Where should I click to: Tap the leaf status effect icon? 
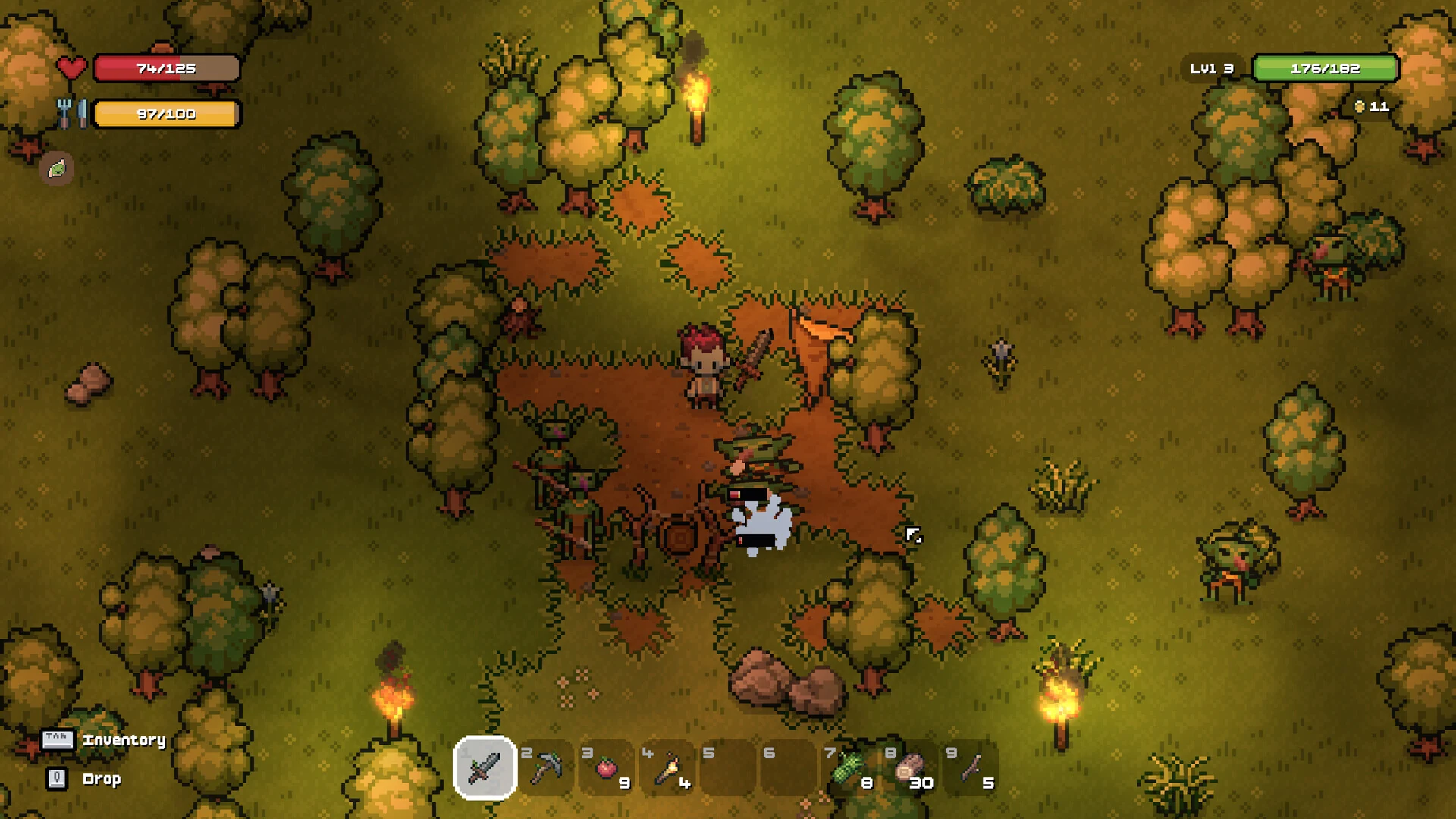[x=57, y=168]
